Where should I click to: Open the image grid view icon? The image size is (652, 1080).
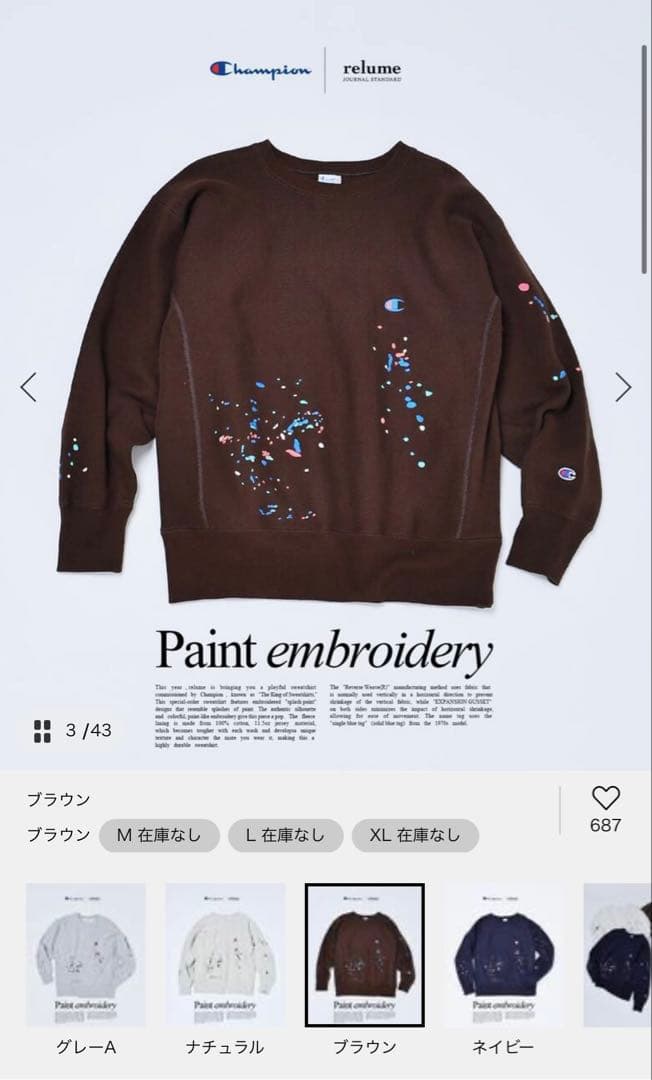pyautogui.click(x=42, y=731)
